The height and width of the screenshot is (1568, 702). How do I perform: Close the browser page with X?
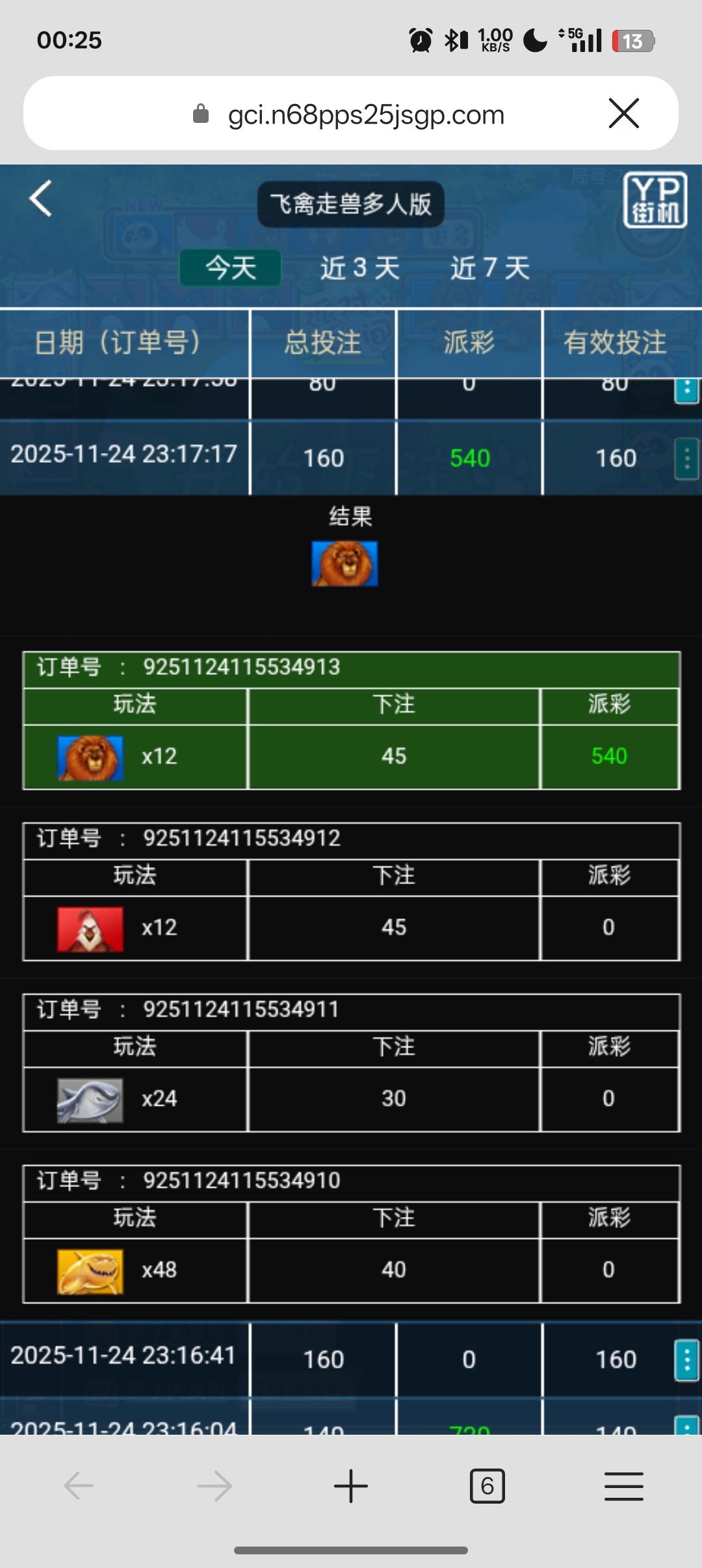[624, 114]
